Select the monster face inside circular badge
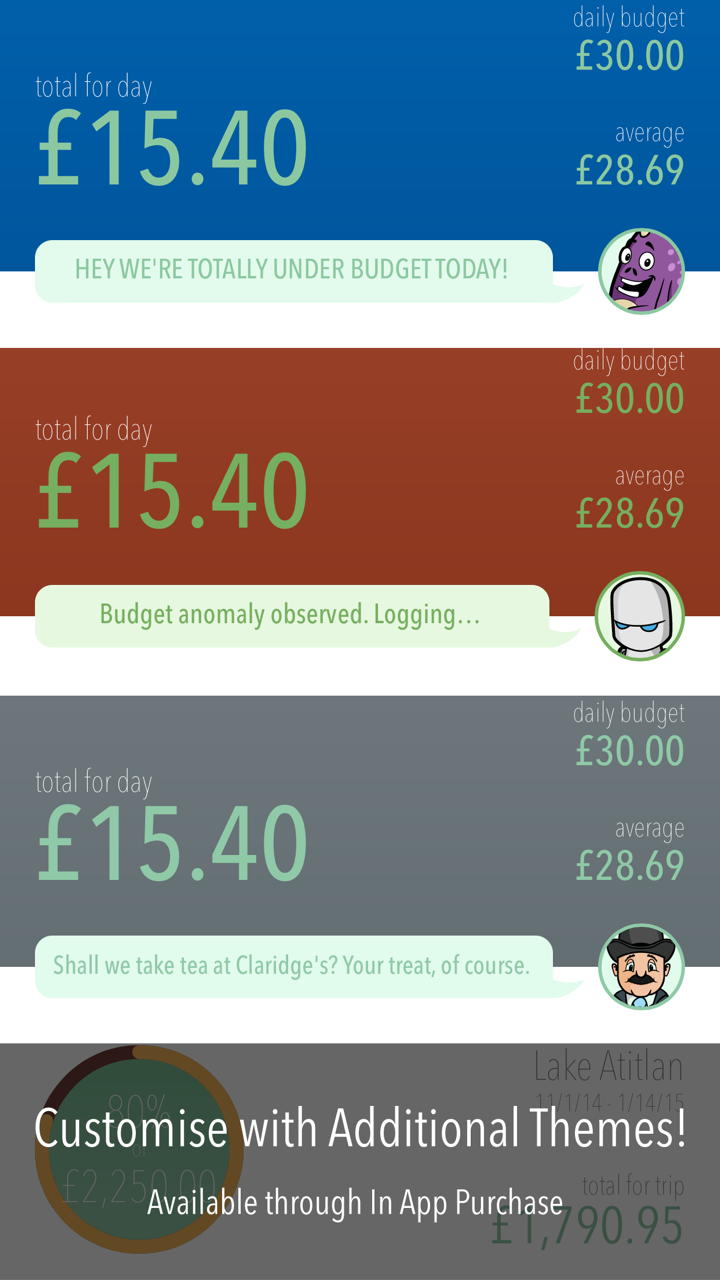Viewport: 720px width, 1280px height. click(x=641, y=270)
